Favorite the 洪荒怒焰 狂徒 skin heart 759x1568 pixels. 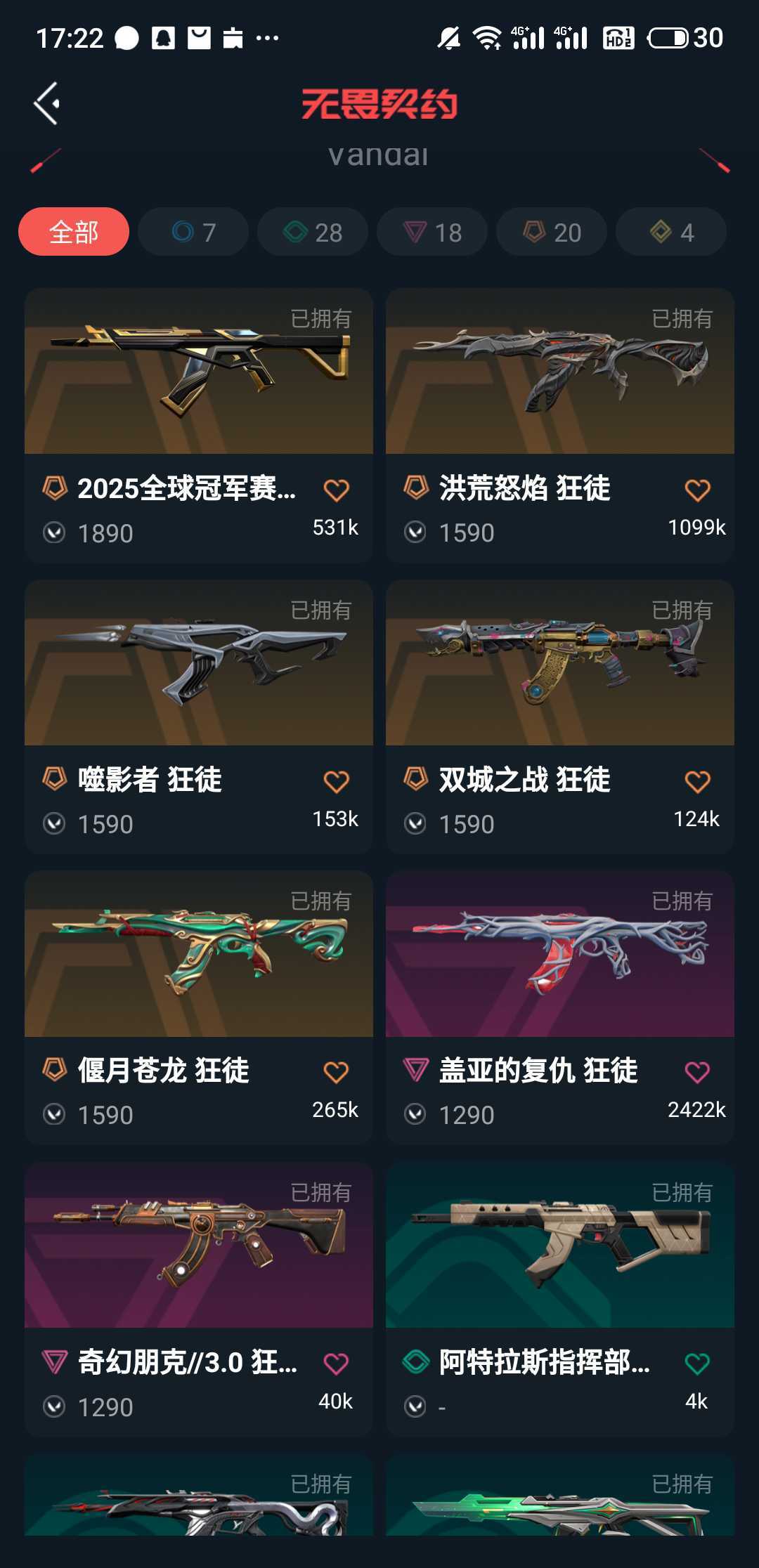pyautogui.click(x=697, y=491)
